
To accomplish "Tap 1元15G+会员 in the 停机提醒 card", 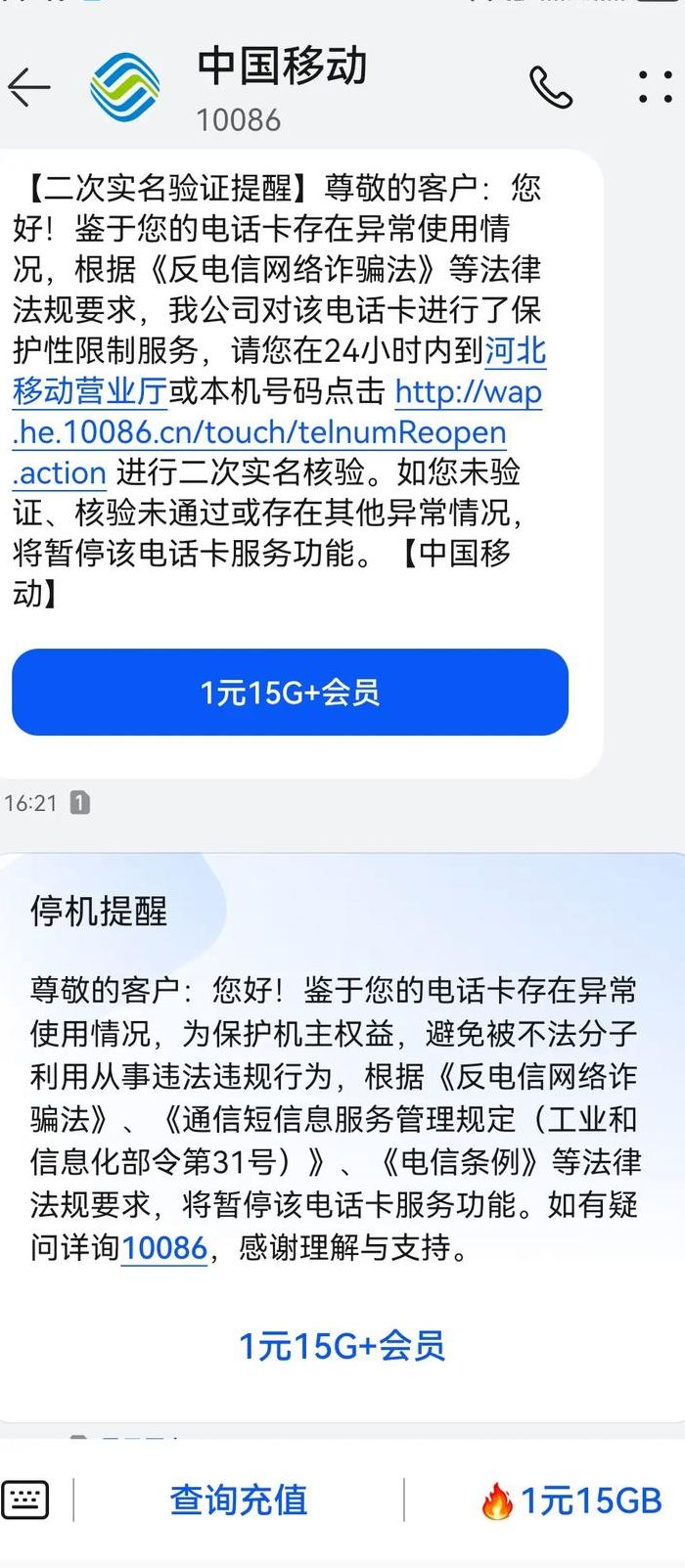I will click(342, 1346).
